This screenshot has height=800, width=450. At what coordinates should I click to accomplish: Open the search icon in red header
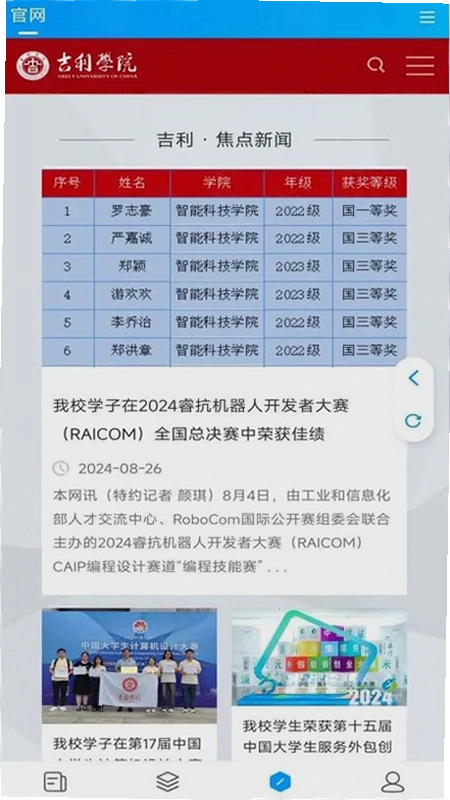coord(376,65)
